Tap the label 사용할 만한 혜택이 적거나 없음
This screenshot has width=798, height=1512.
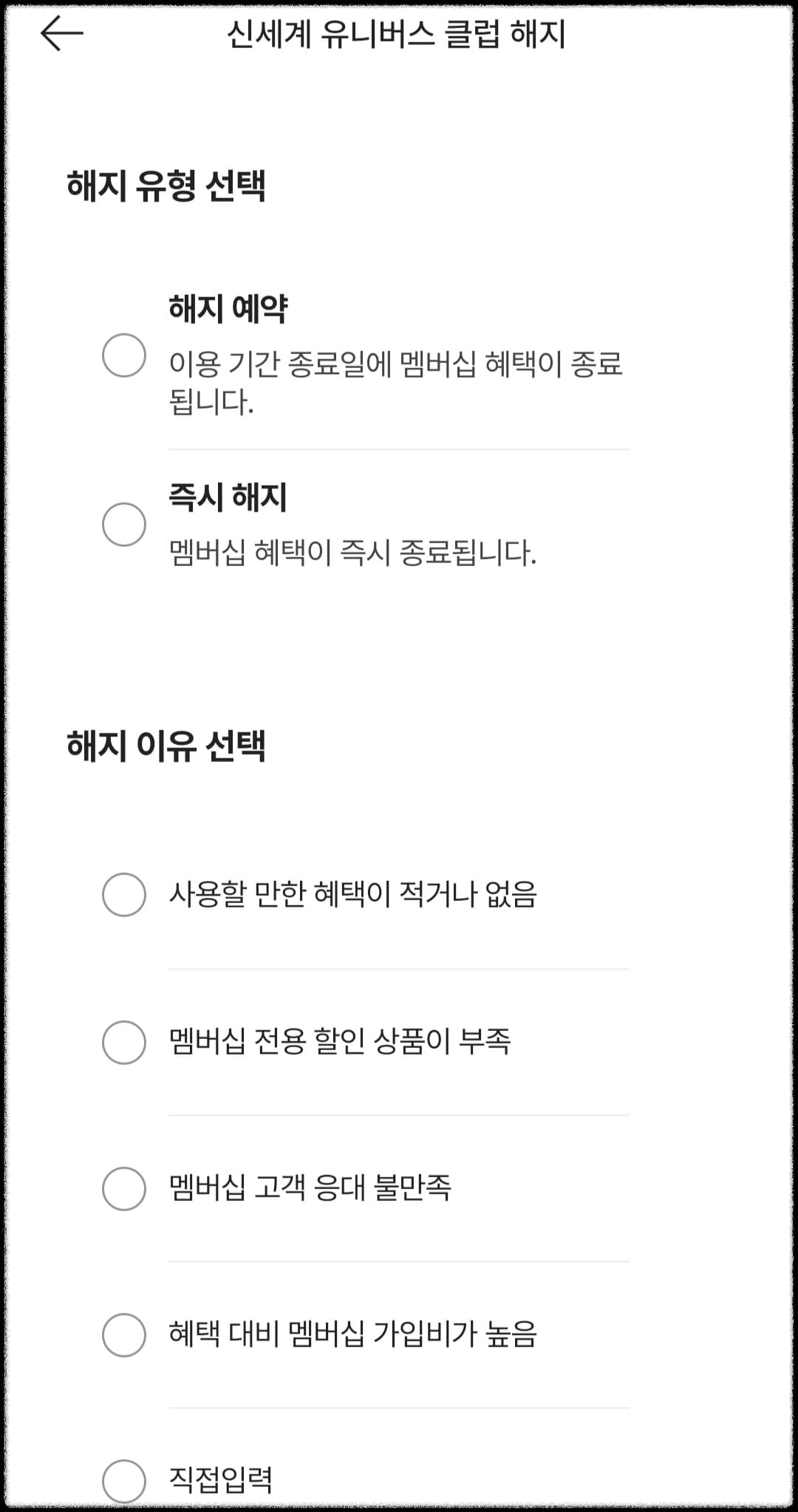(x=353, y=894)
